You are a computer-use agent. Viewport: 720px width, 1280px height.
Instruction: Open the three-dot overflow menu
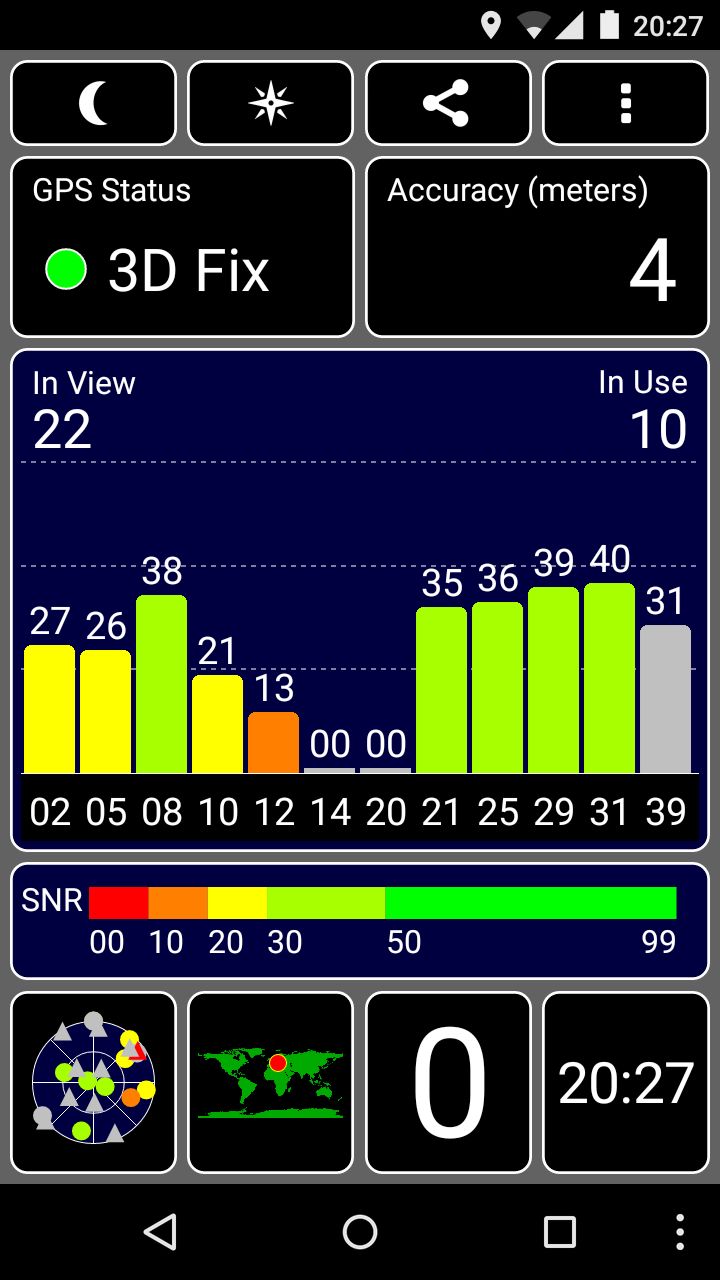click(626, 103)
